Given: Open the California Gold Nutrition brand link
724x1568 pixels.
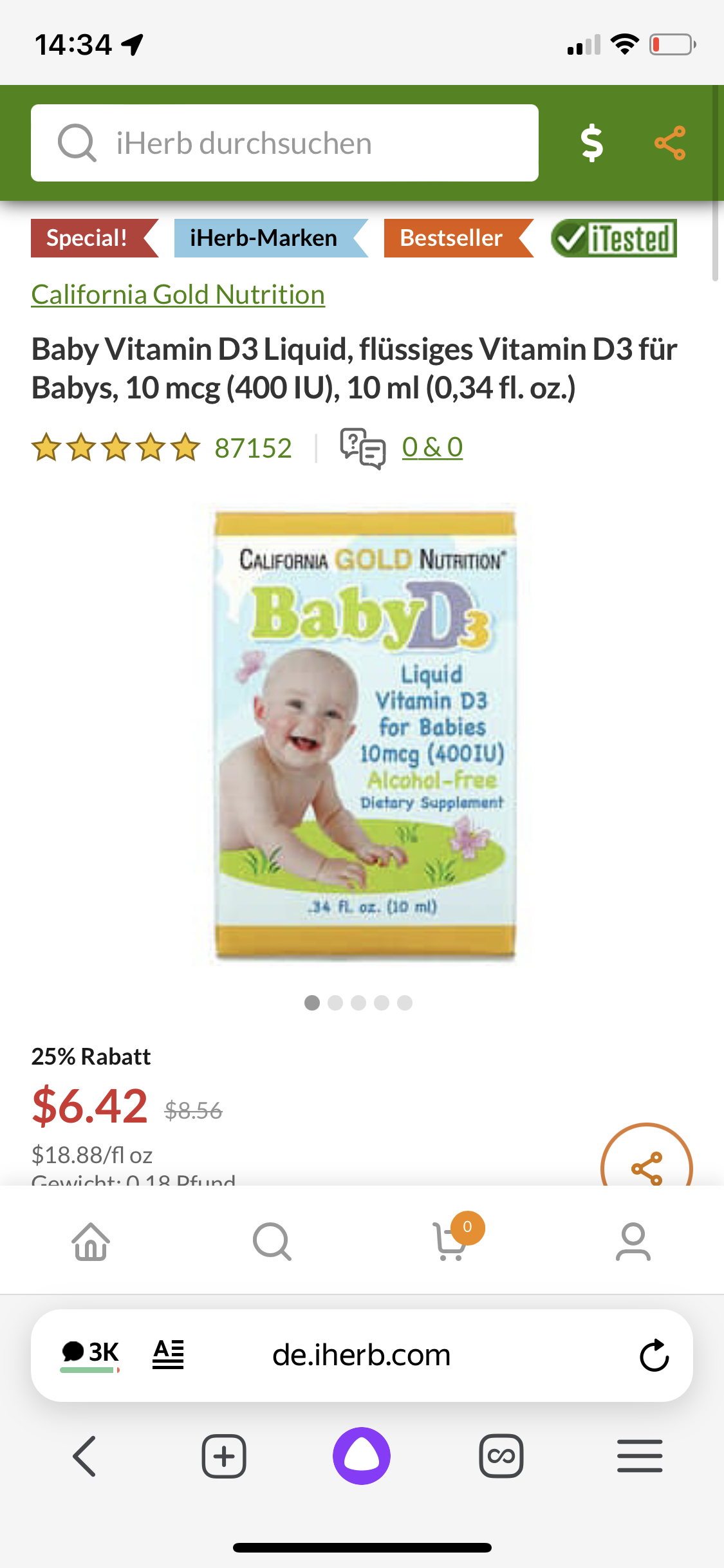Looking at the screenshot, I should click(x=178, y=294).
